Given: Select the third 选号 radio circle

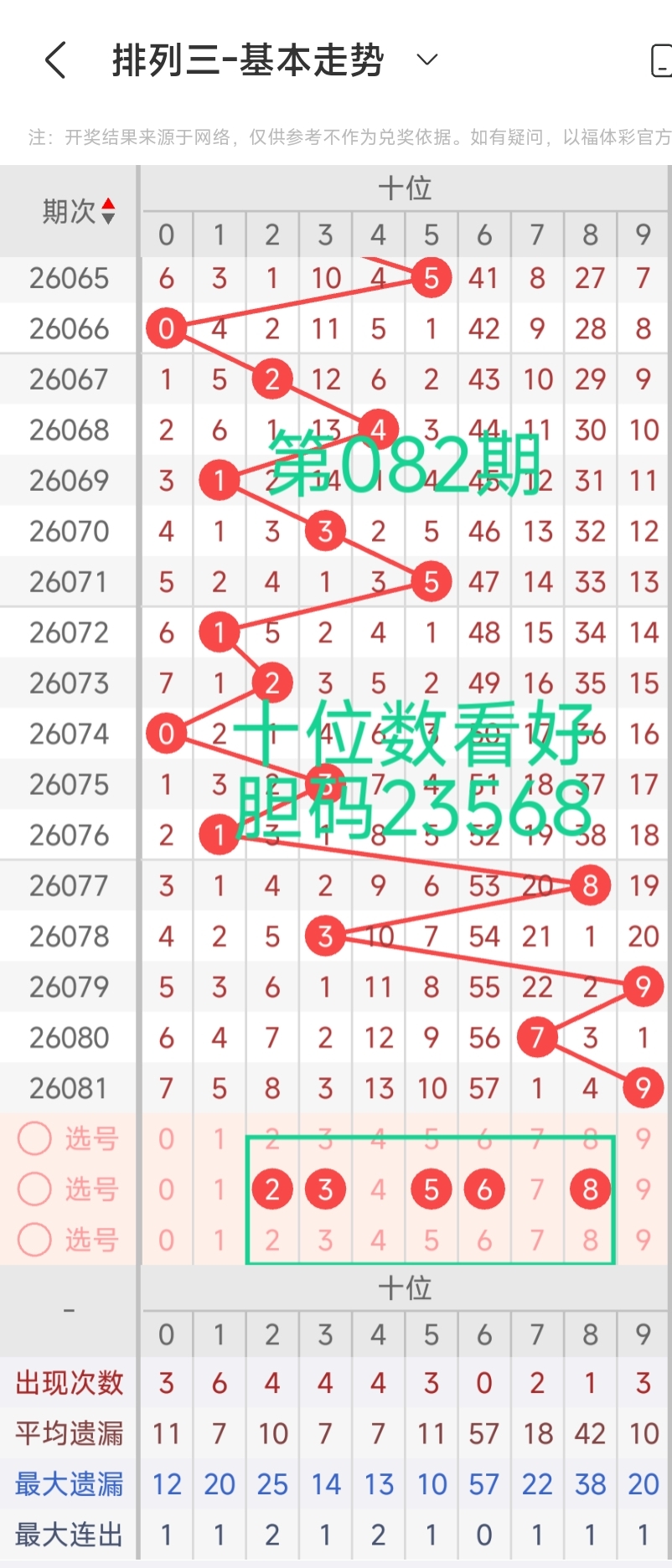Looking at the screenshot, I should tap(34, 1240).
